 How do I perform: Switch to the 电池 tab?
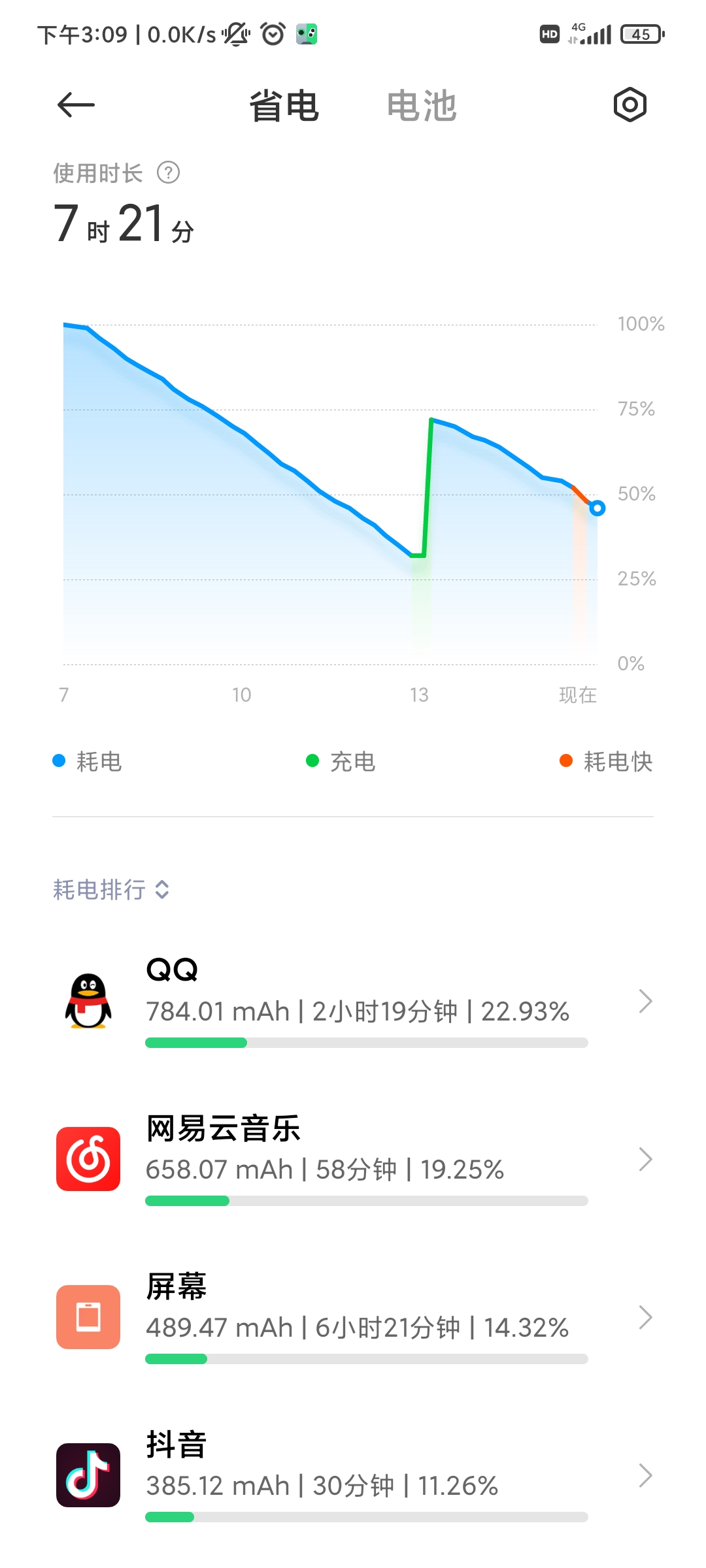421,106
